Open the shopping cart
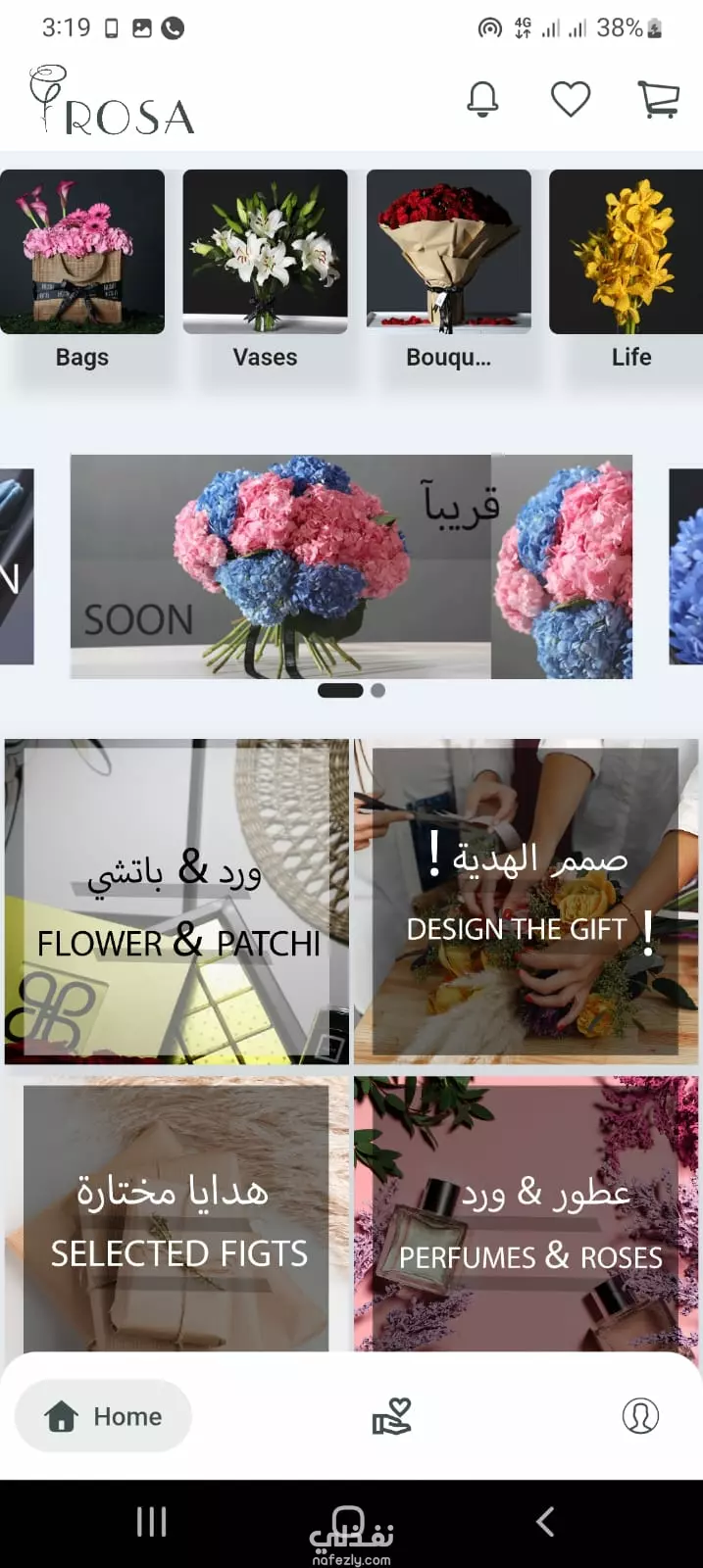This screenshot has height=1568, width=703. [x=659, y=99]
